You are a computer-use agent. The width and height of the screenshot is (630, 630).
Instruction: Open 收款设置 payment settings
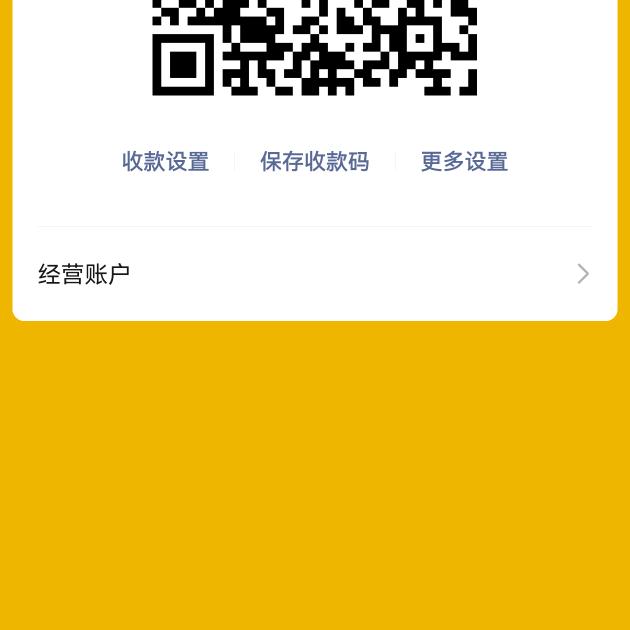[x=165, y=162]
